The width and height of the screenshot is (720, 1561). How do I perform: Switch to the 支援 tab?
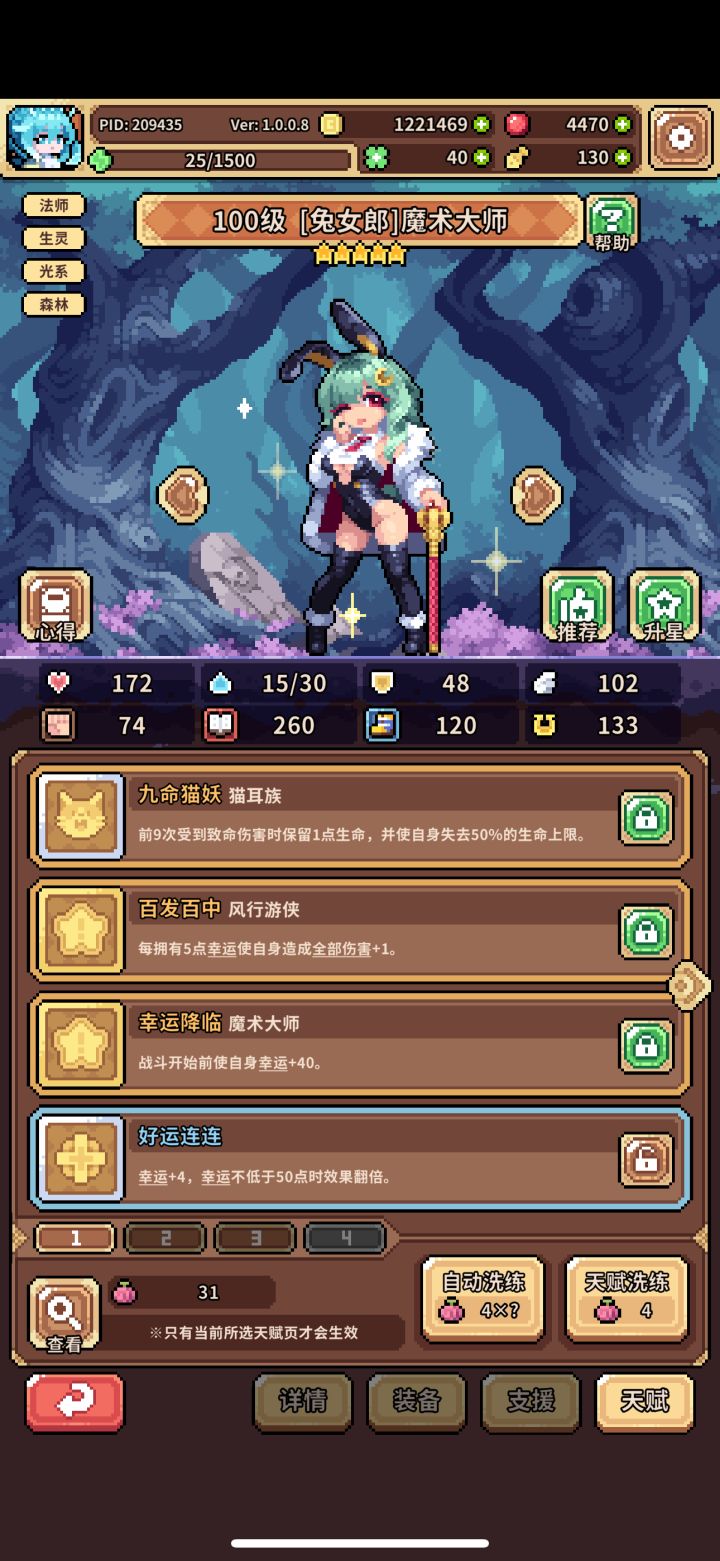point(530,1403)
